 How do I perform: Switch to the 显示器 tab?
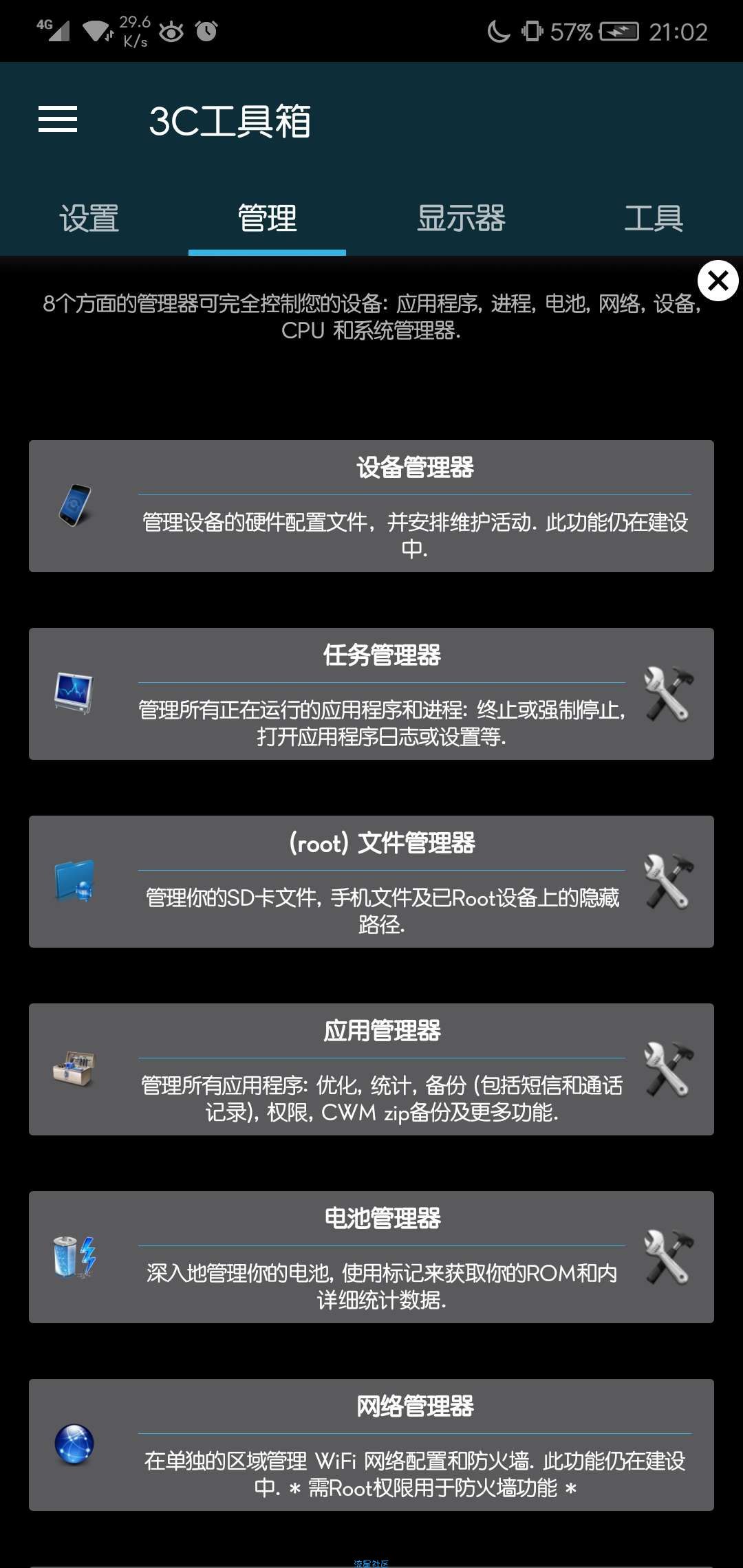point(461,219)
